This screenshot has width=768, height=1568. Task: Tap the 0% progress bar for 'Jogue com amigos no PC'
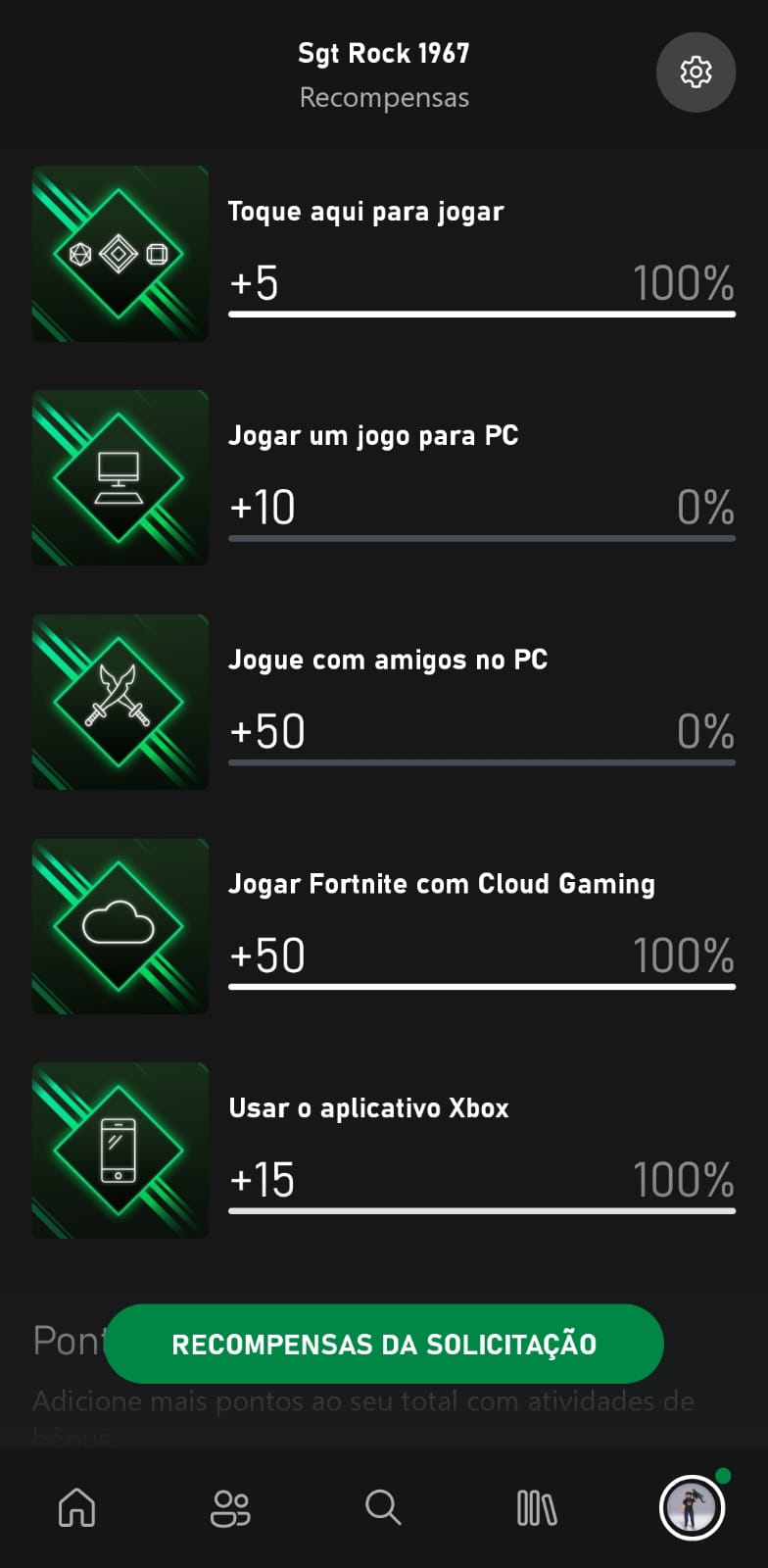(x=481, y=763)
